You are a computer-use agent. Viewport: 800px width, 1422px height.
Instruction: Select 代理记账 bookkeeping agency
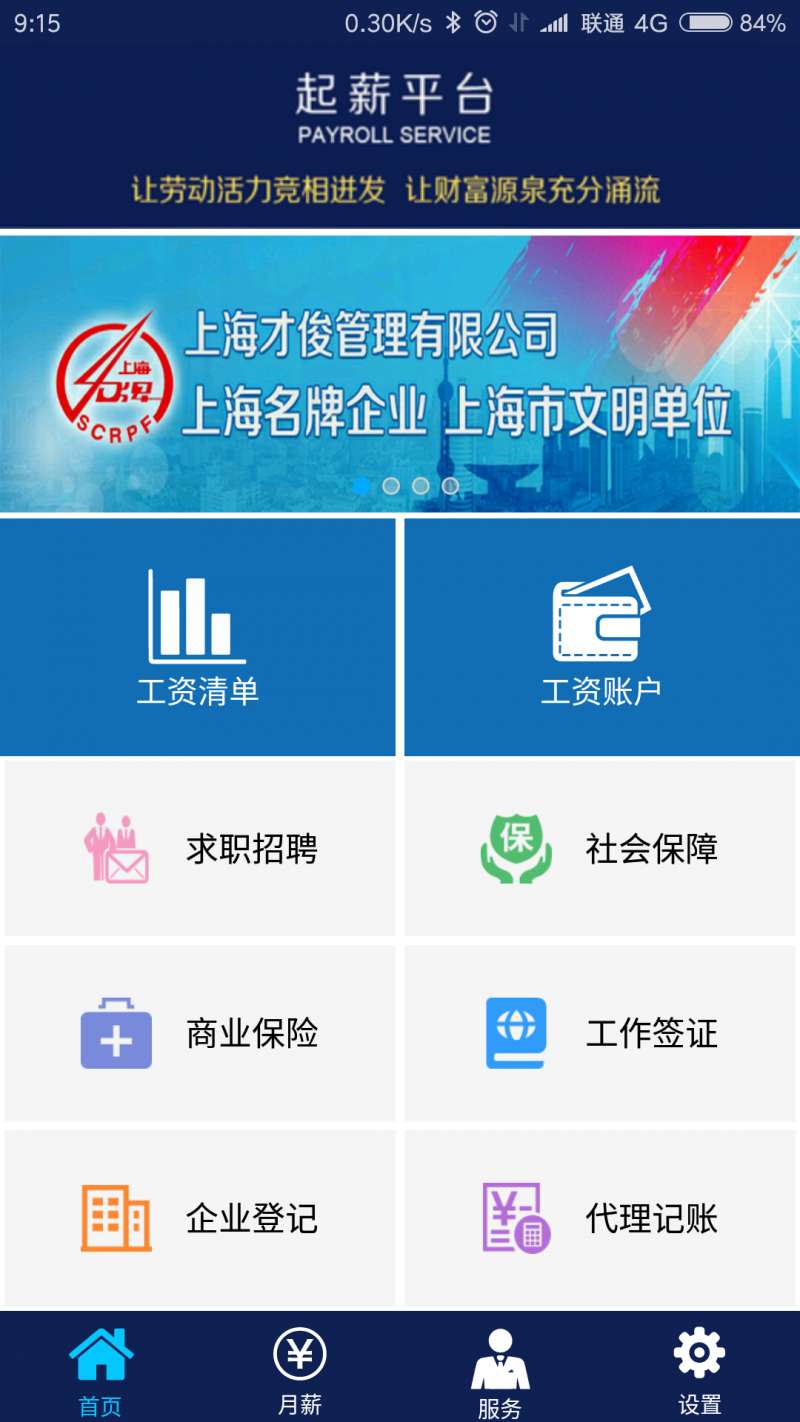[601, 1218]
